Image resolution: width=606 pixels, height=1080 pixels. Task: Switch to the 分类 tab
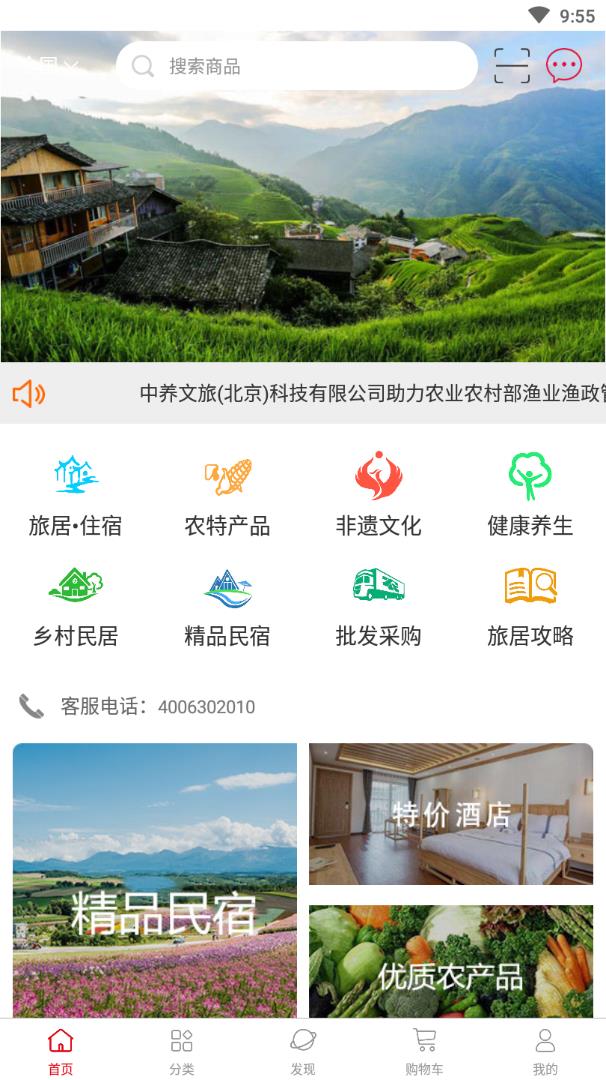[x=181, y=1051]
